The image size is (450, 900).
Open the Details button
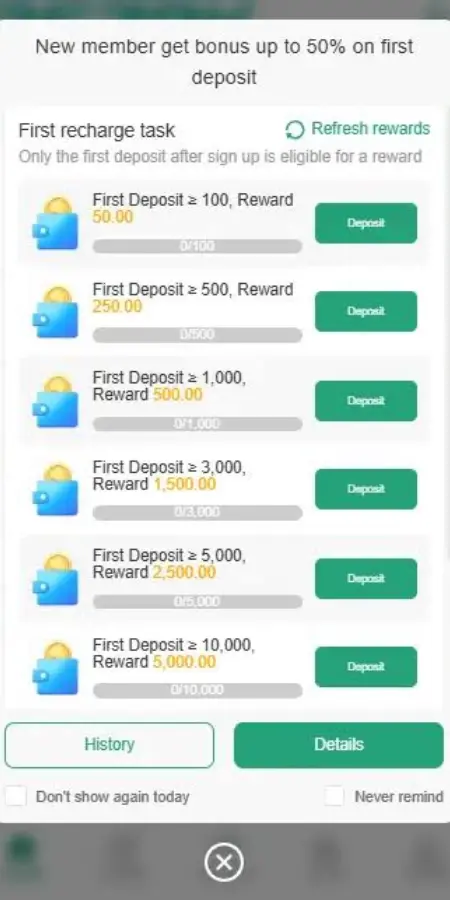click(x=339, y=745)
